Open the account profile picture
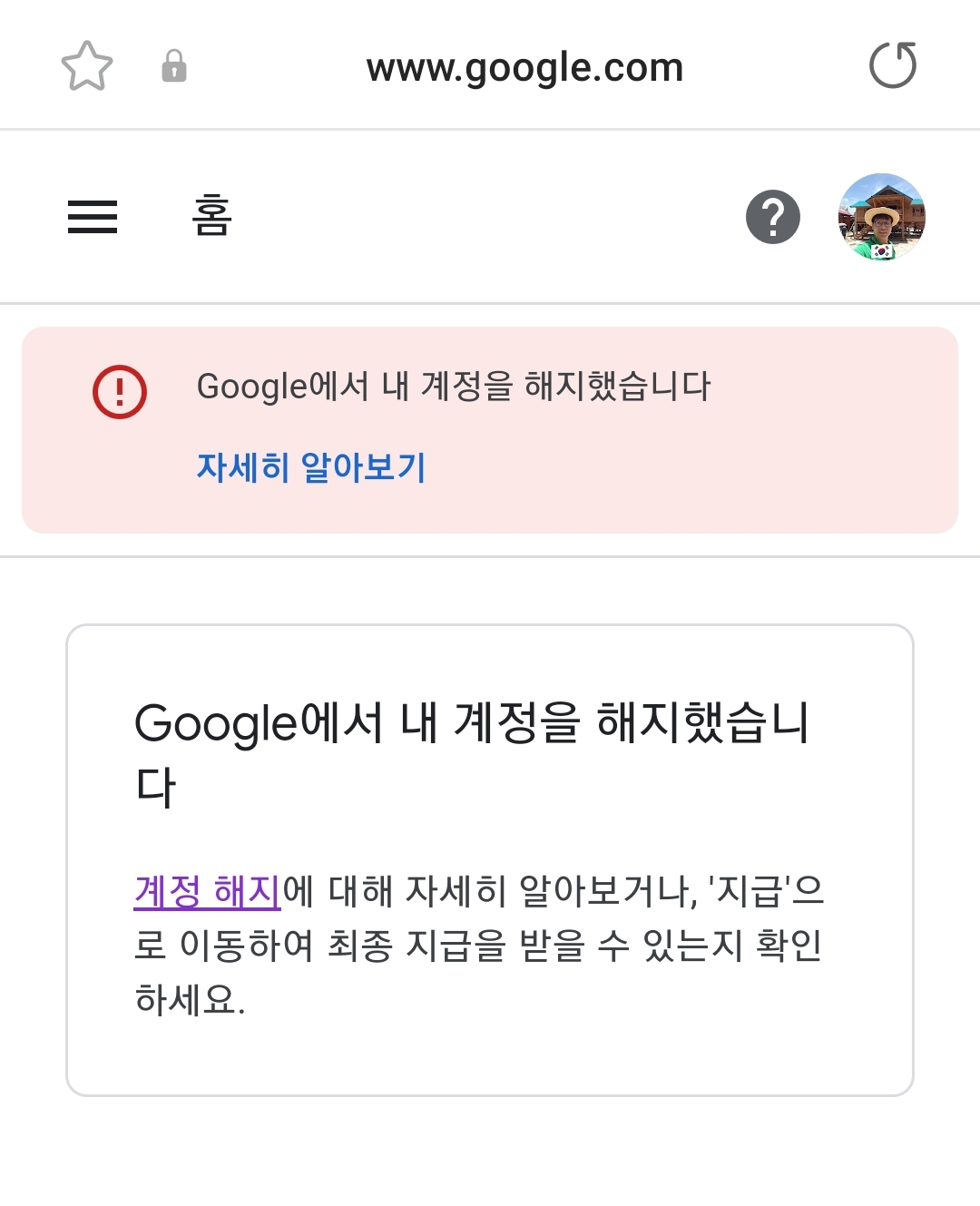 click(x=882, y=217)
